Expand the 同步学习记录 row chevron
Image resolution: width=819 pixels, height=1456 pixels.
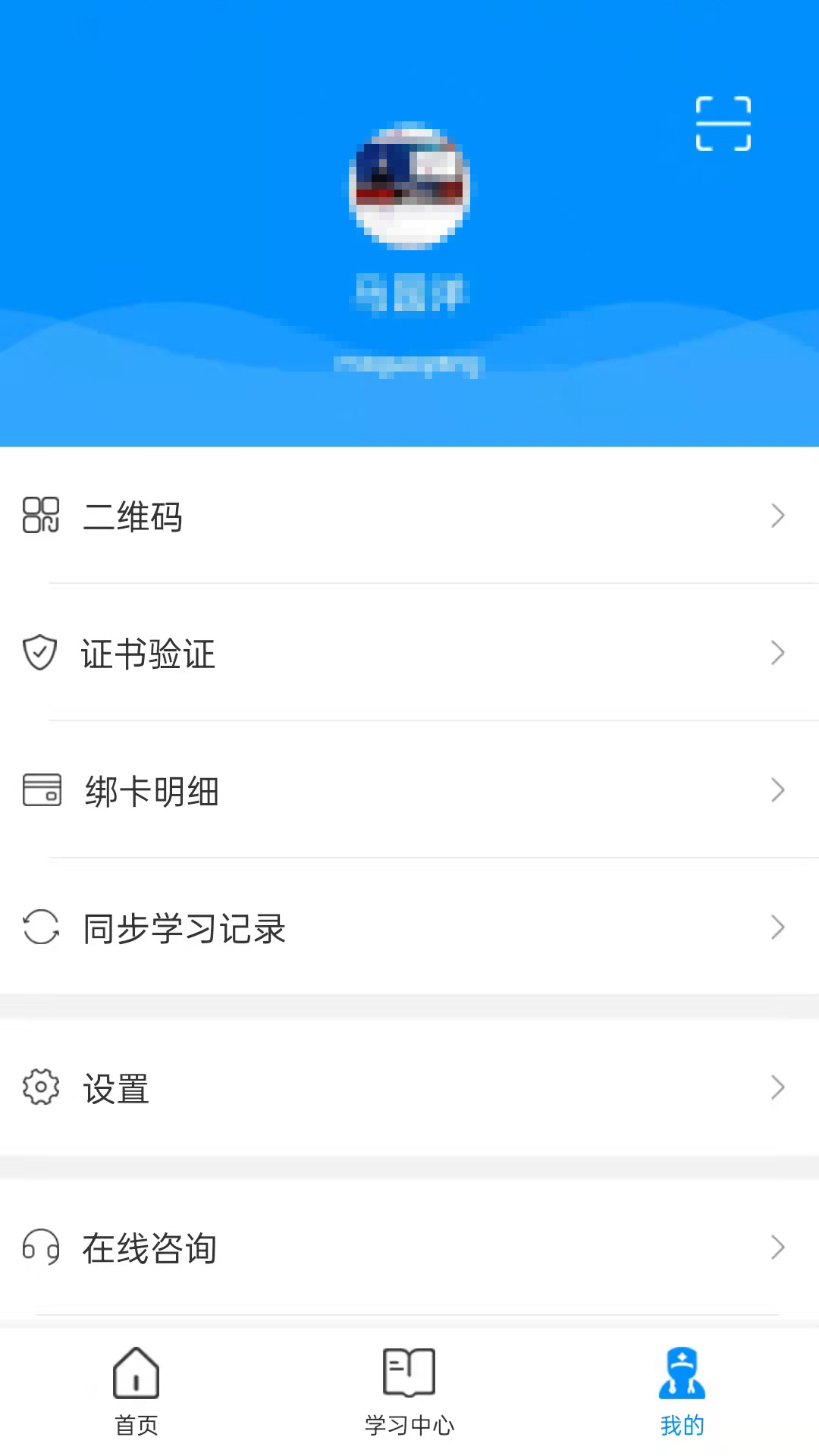[778, 927]
